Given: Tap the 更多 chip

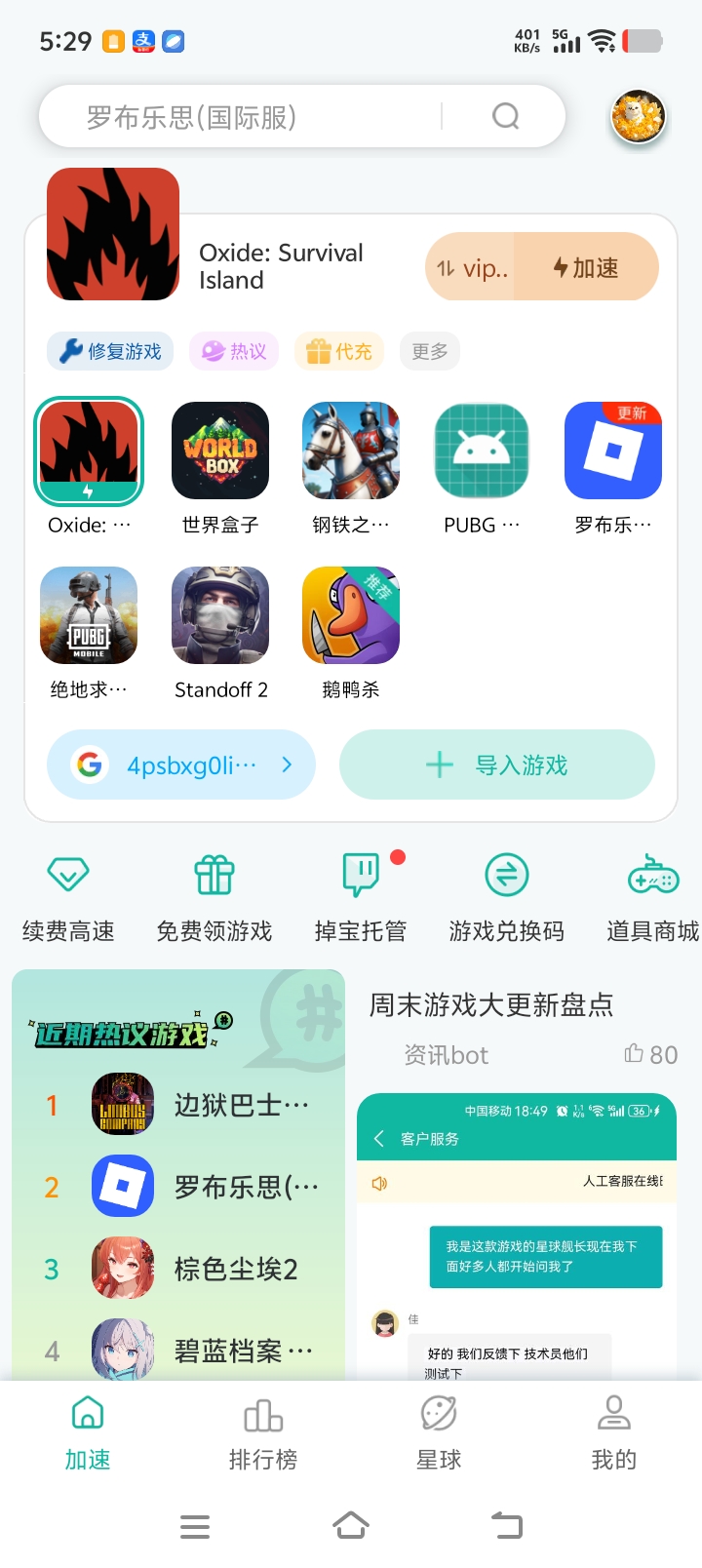Looking at the screenshot, I should pyautogui.click(x=429, y=351).
